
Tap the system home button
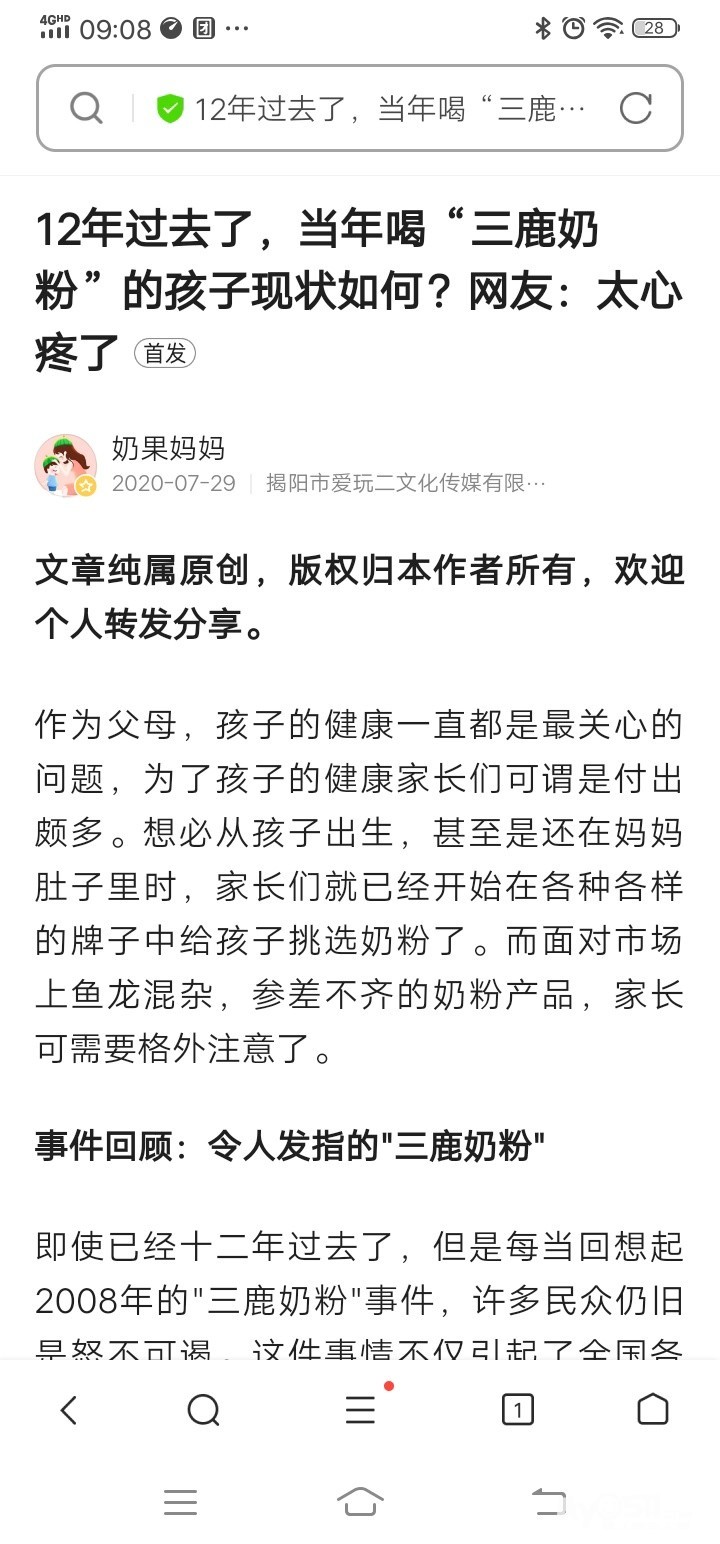point(360,1501)
